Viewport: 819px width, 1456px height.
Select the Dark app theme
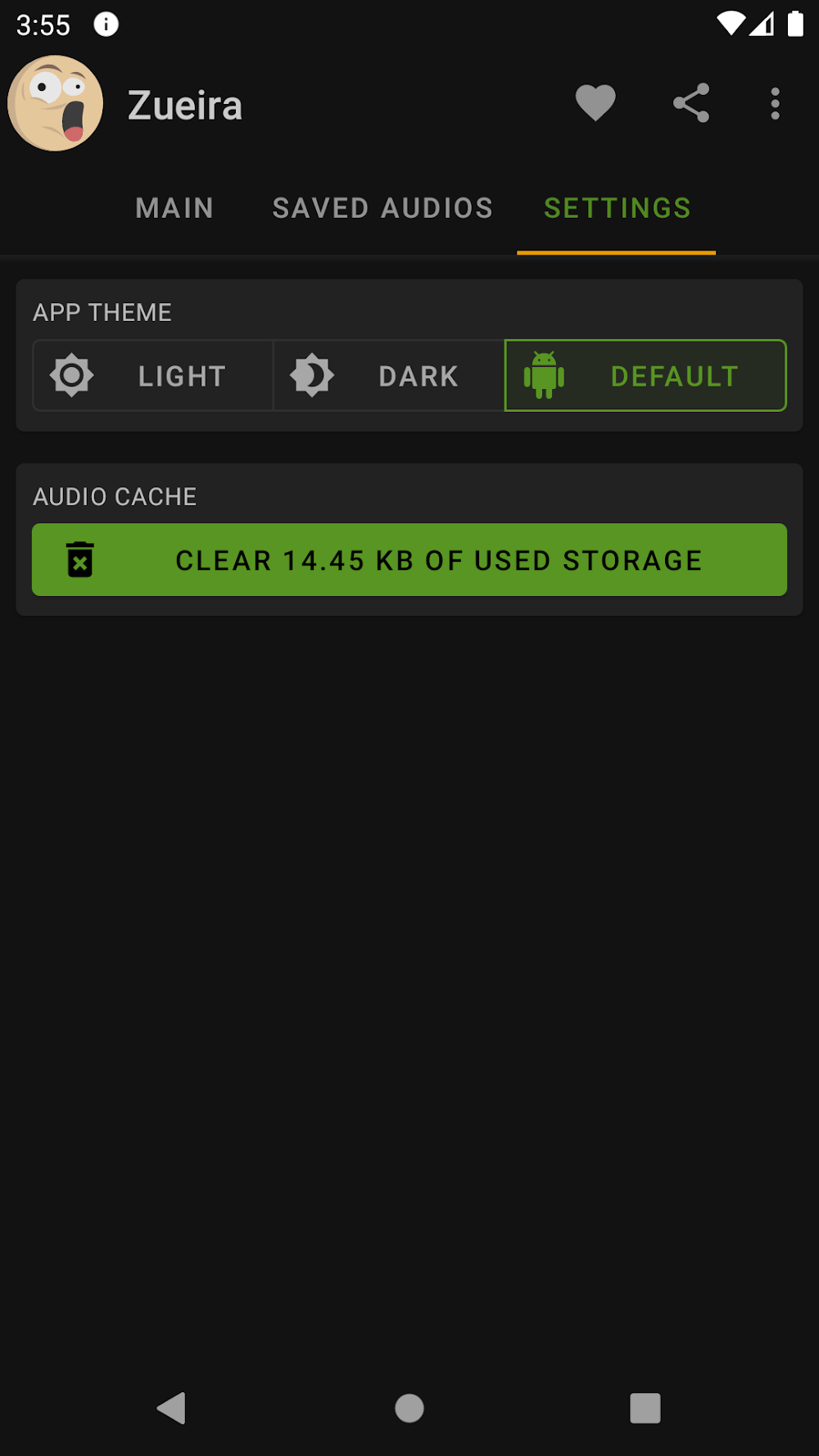coord(389,376)
